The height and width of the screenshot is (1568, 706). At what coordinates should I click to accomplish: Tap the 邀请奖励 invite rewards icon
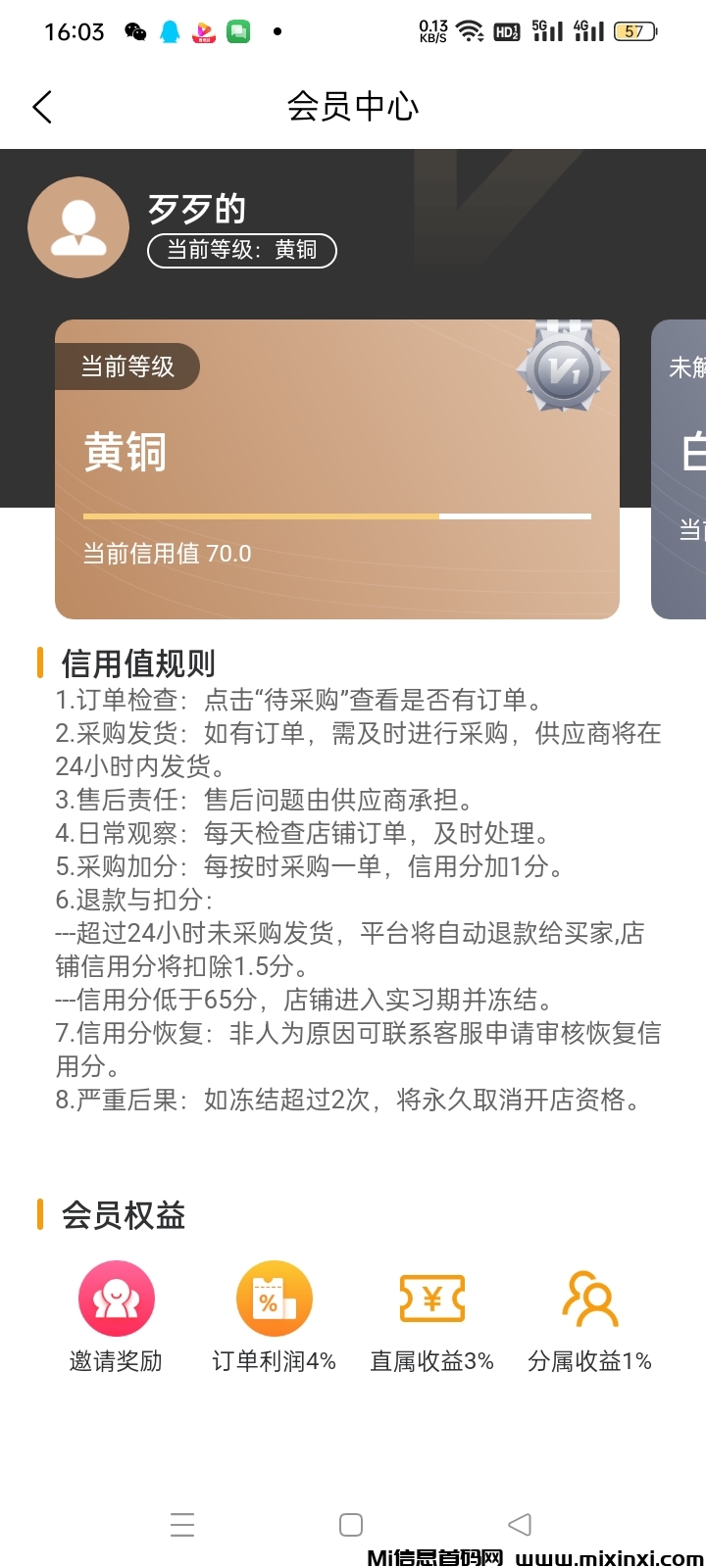point(116,1298)
